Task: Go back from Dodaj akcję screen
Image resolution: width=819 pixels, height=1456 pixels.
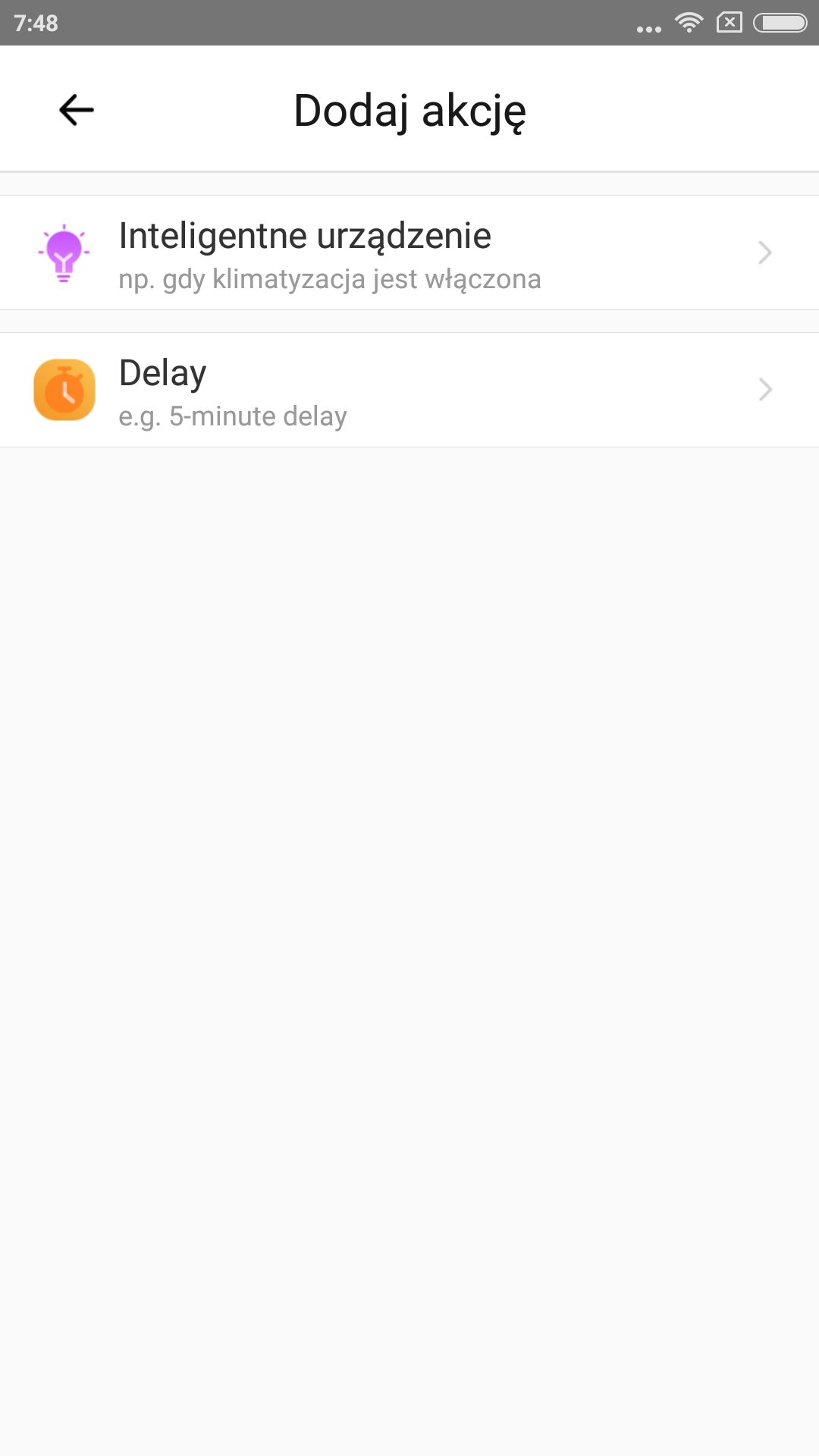Action: coord(77,110)
